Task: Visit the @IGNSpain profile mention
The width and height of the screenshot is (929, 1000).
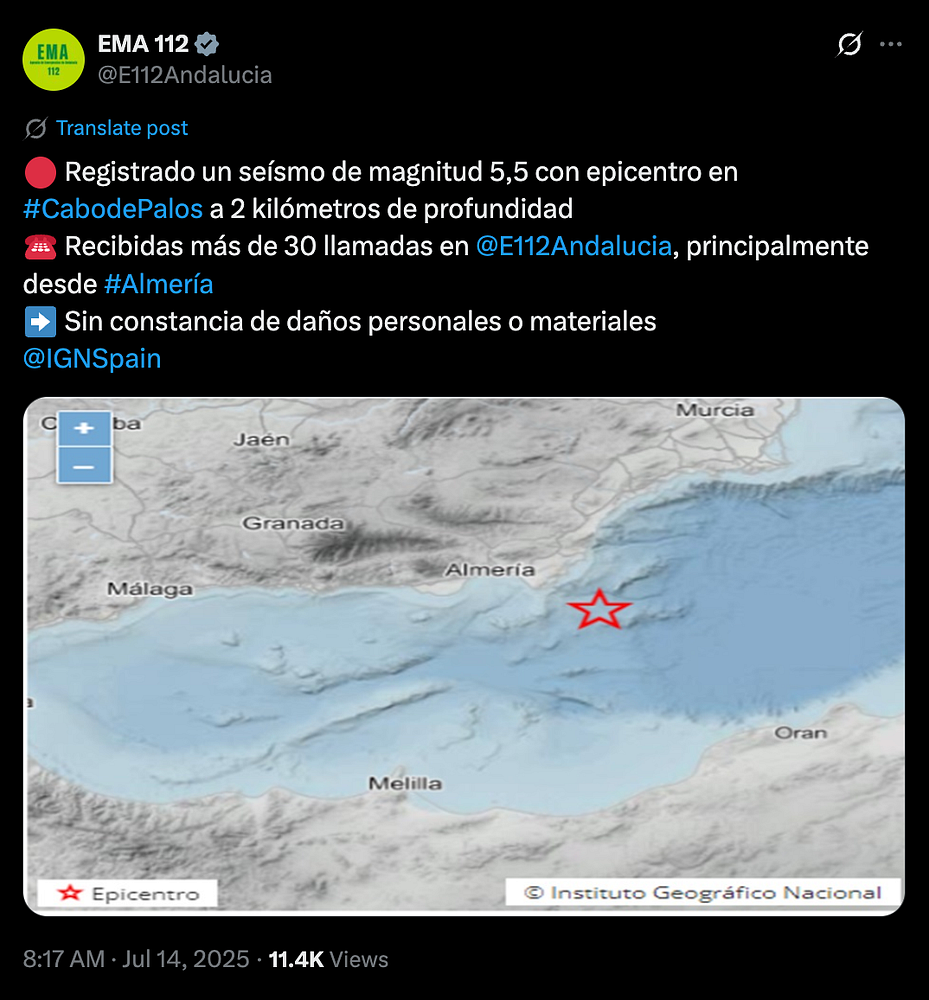Action: tap(91, 359)
